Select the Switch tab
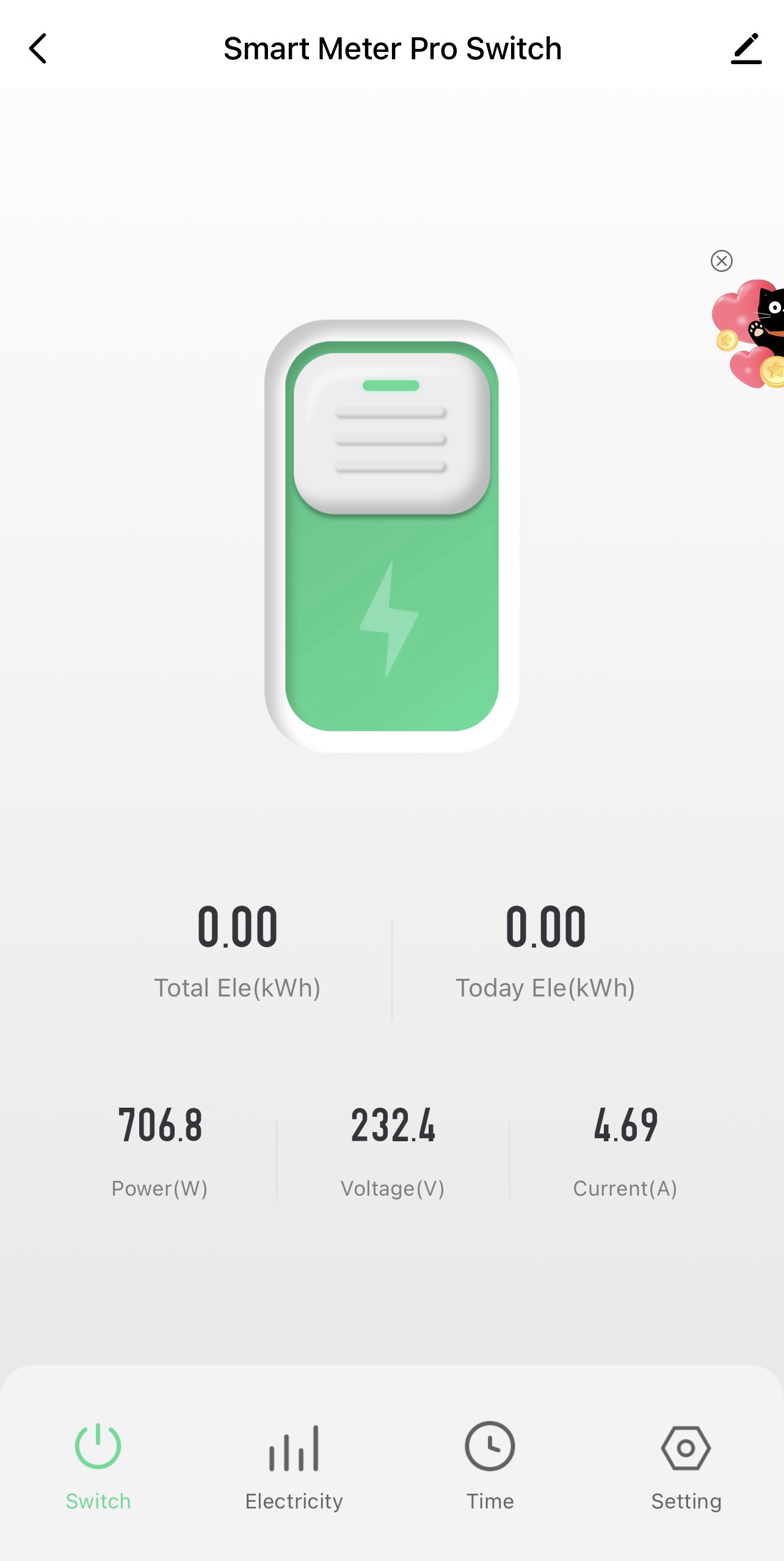 click(98, 1465)
